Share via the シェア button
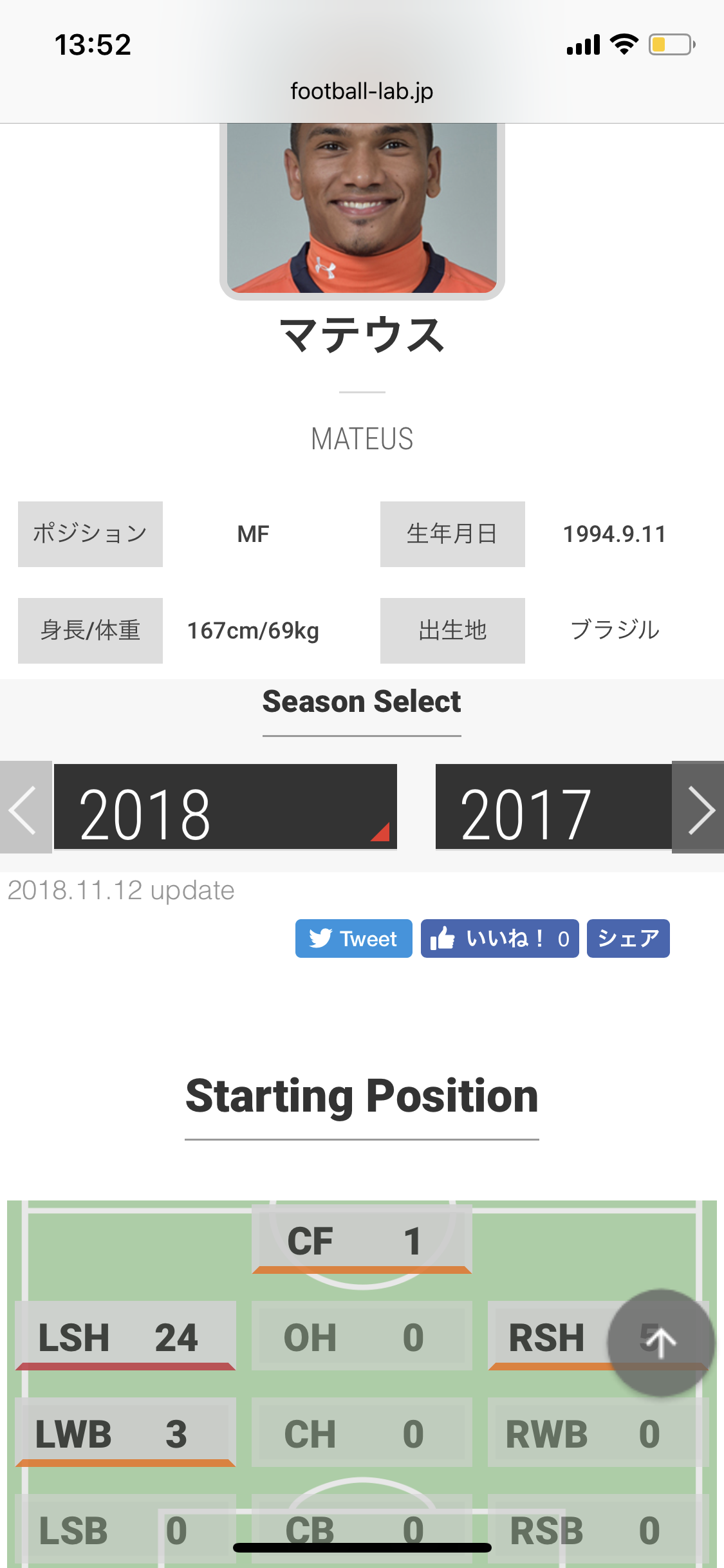The height and width of the screenshot is (1568, 724). 628,938
